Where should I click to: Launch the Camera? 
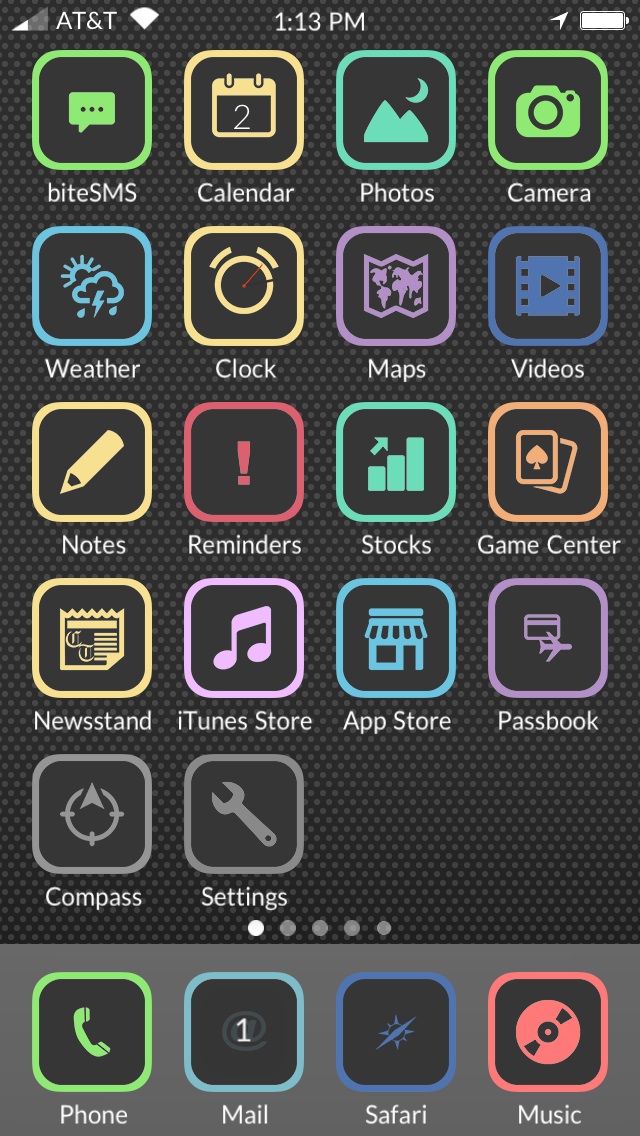pyautogui.click(x=548, y=110)
